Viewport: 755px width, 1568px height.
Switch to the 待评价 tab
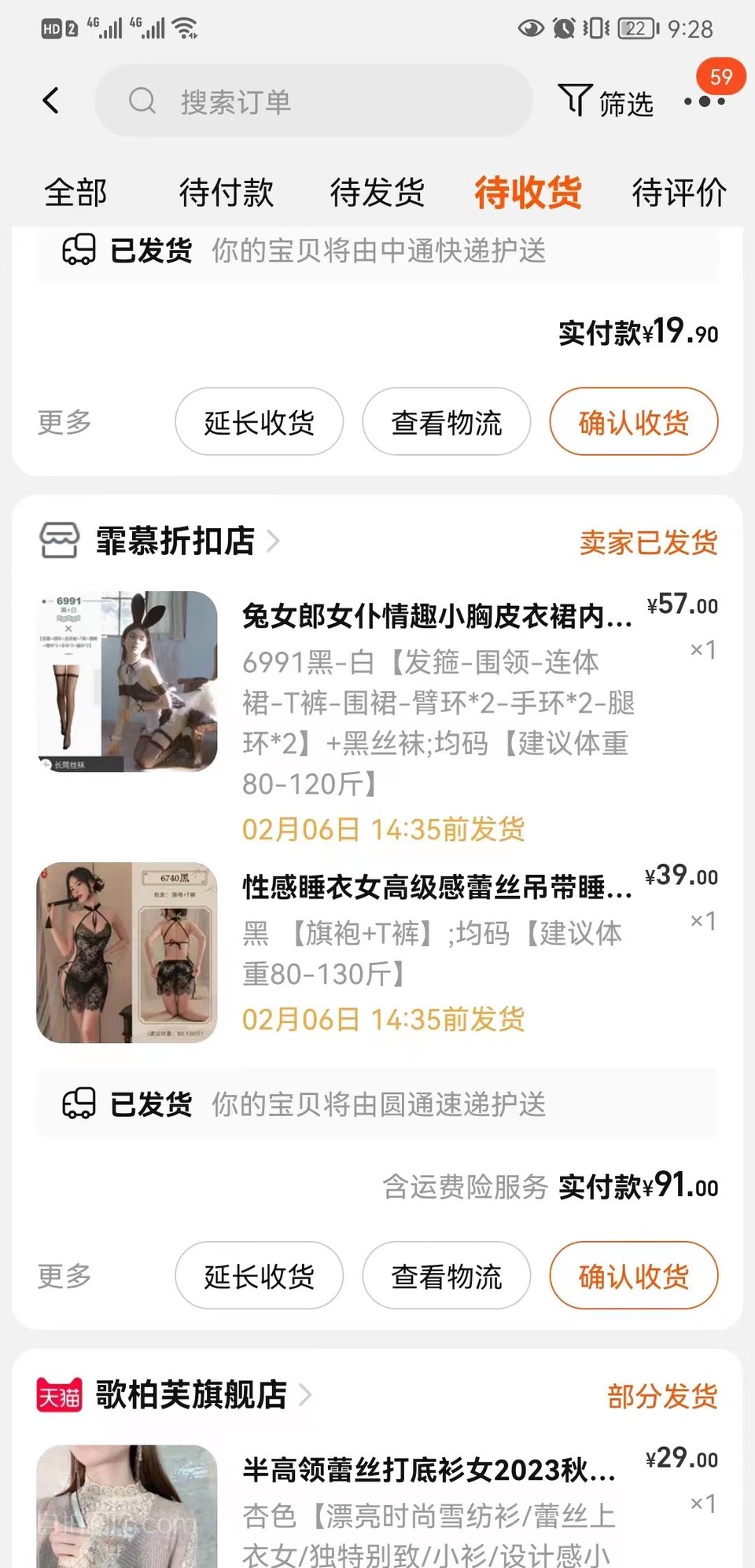pos(679,193)
